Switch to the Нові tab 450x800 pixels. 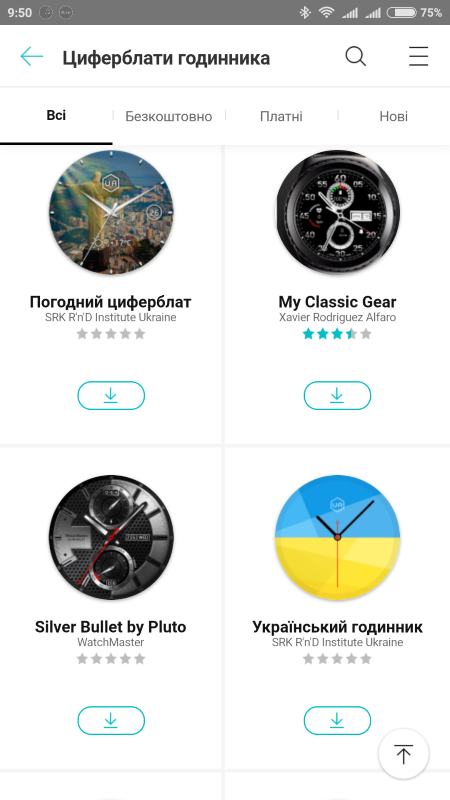tap(393, 116)
